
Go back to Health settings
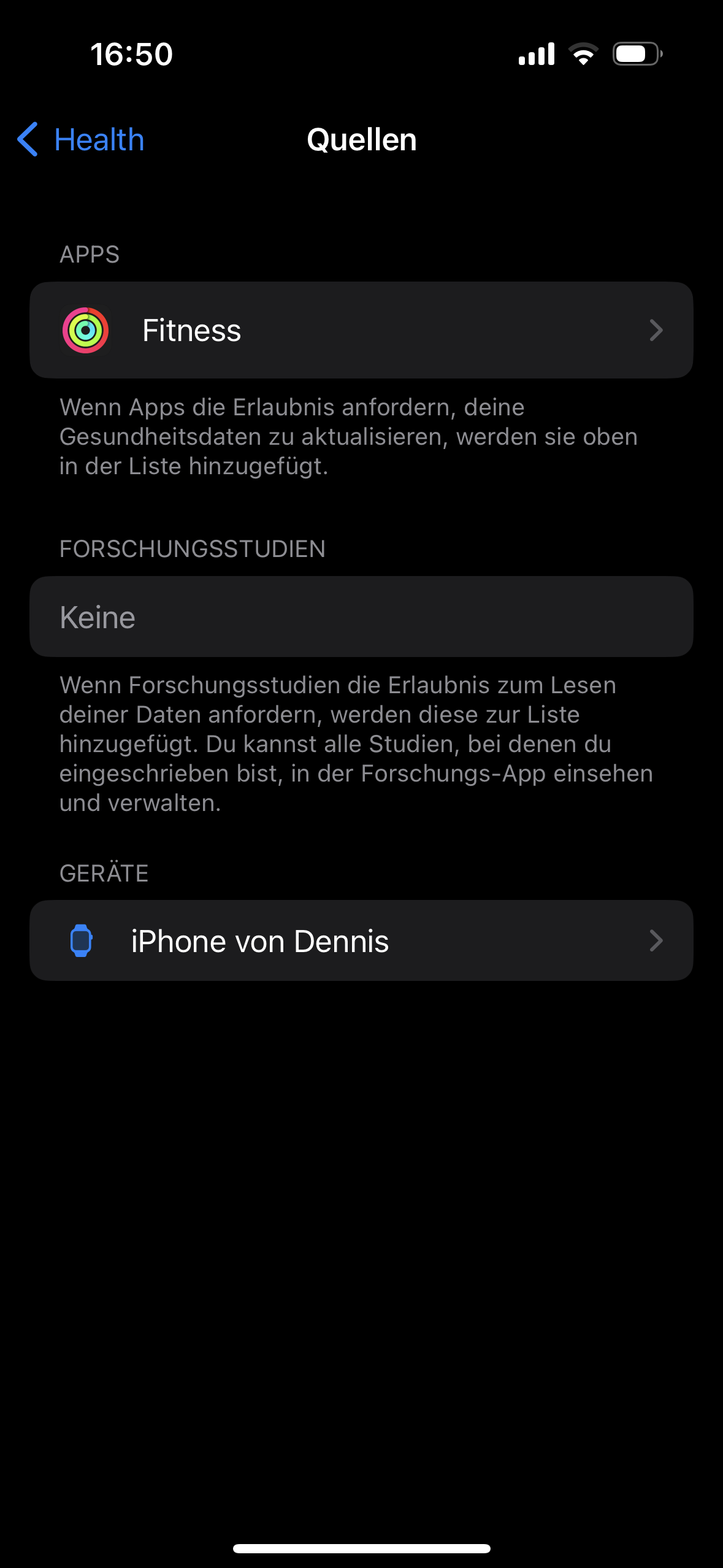pyautogui.click(x=82, y=140)
